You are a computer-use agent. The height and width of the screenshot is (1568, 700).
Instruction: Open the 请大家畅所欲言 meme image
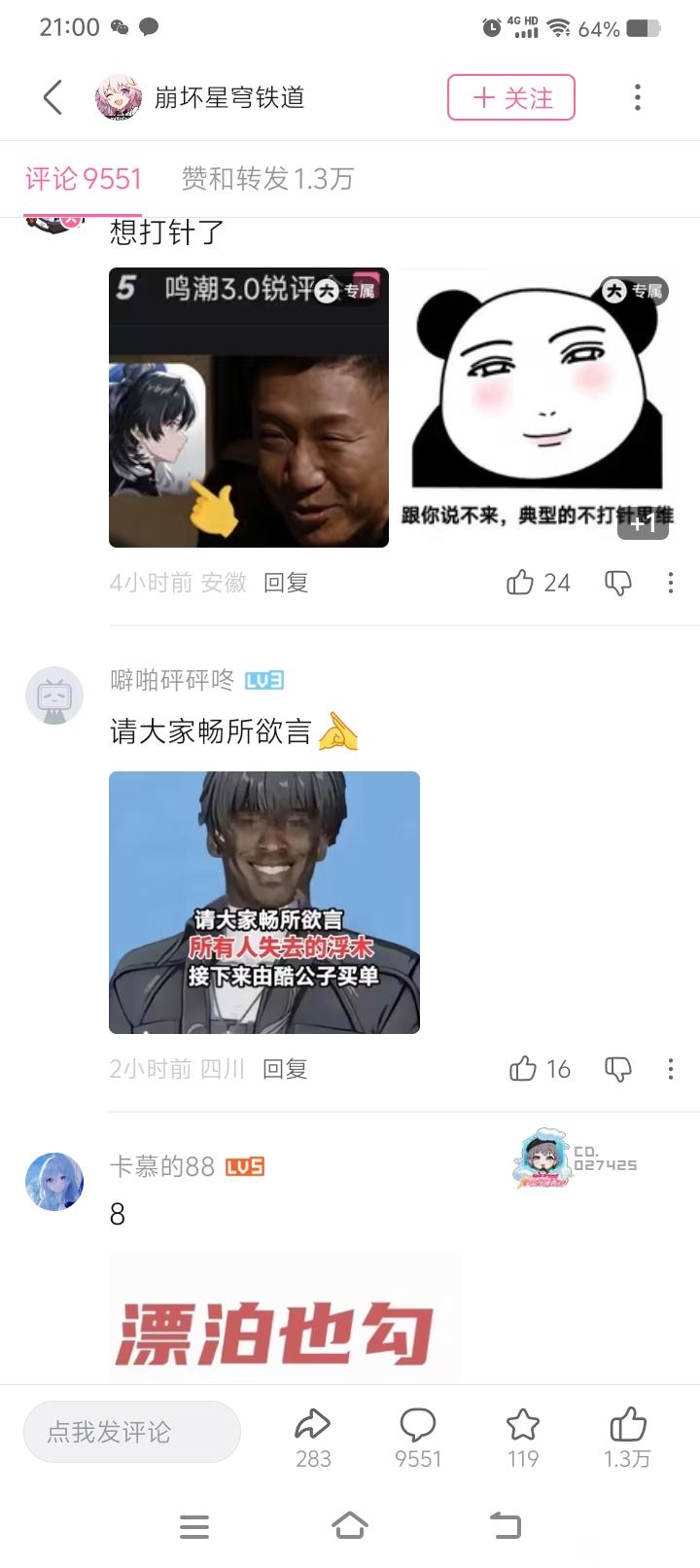[263, 902]
